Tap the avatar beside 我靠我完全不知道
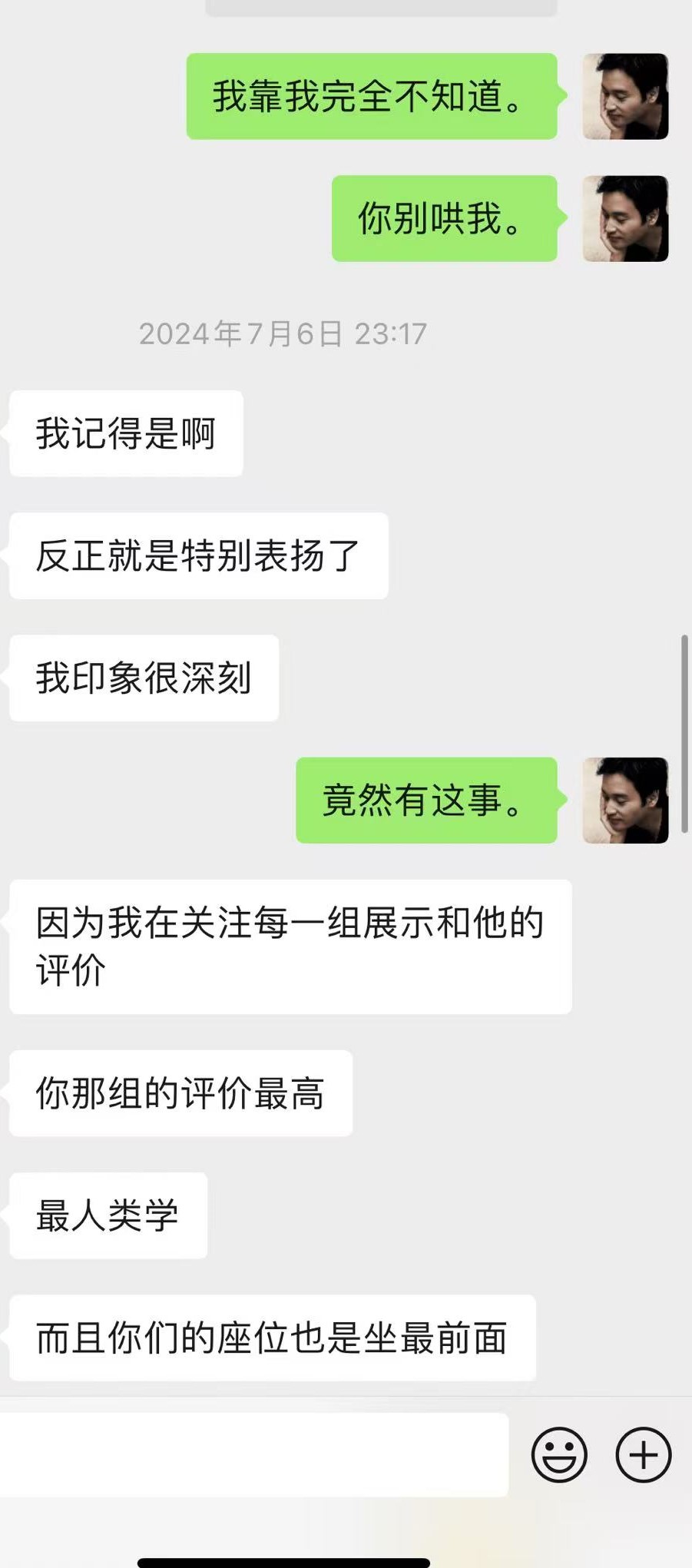692x1568 pixels. [625, 96]
